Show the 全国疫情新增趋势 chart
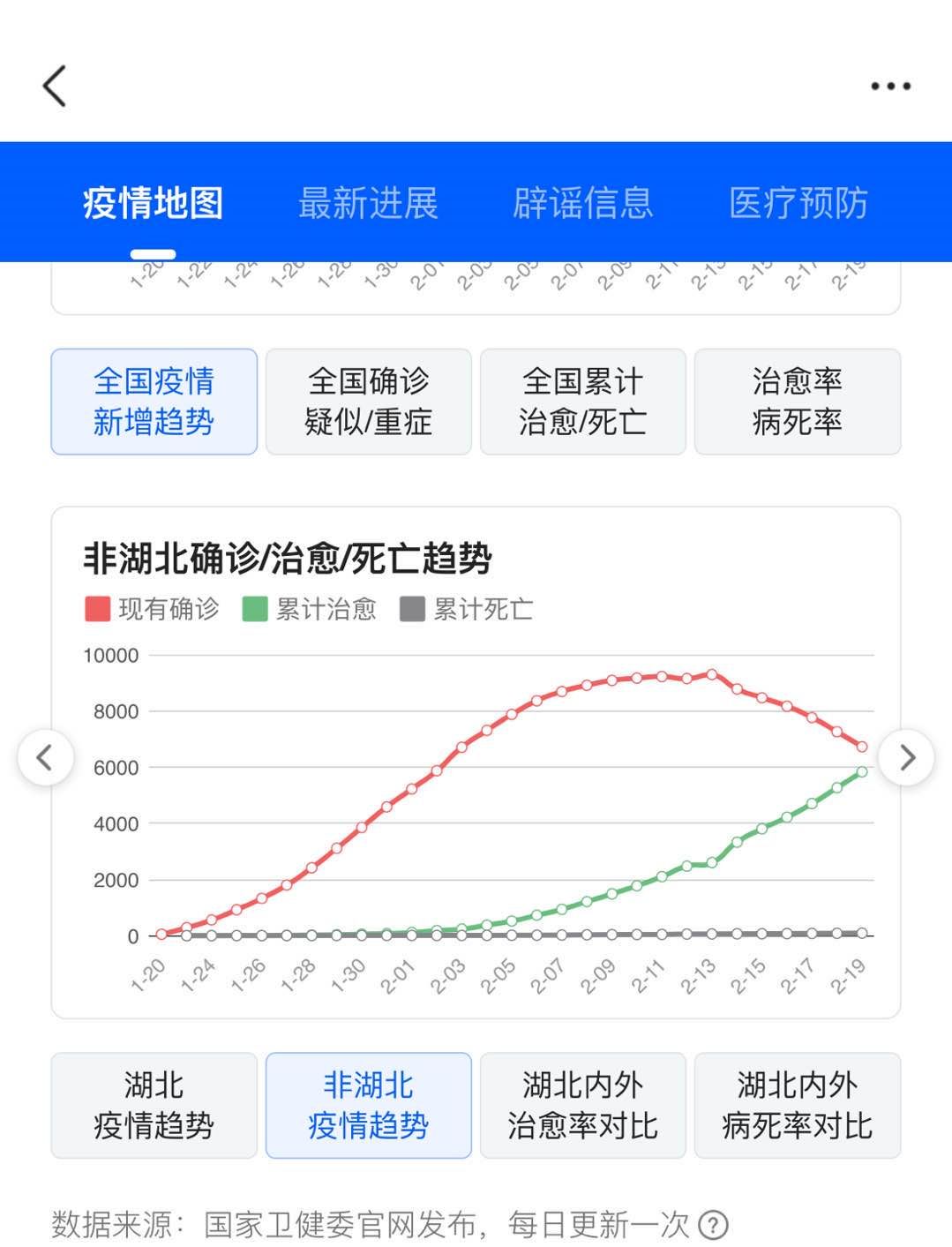Viewport: 952px width, 1247px height. (x=154, y=402)
